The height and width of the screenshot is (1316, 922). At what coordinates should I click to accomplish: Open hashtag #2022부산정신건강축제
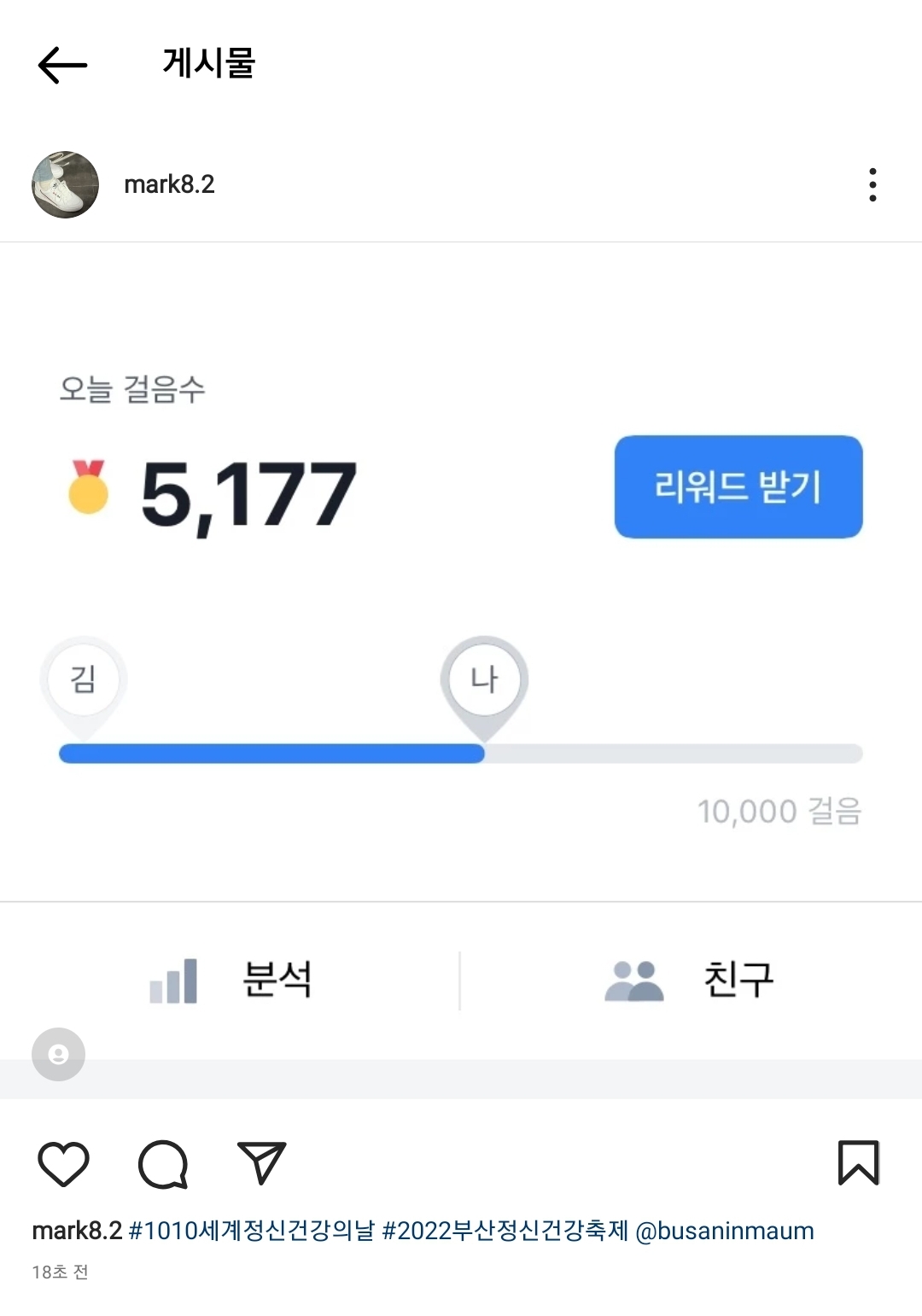[x=505, y=1231]
